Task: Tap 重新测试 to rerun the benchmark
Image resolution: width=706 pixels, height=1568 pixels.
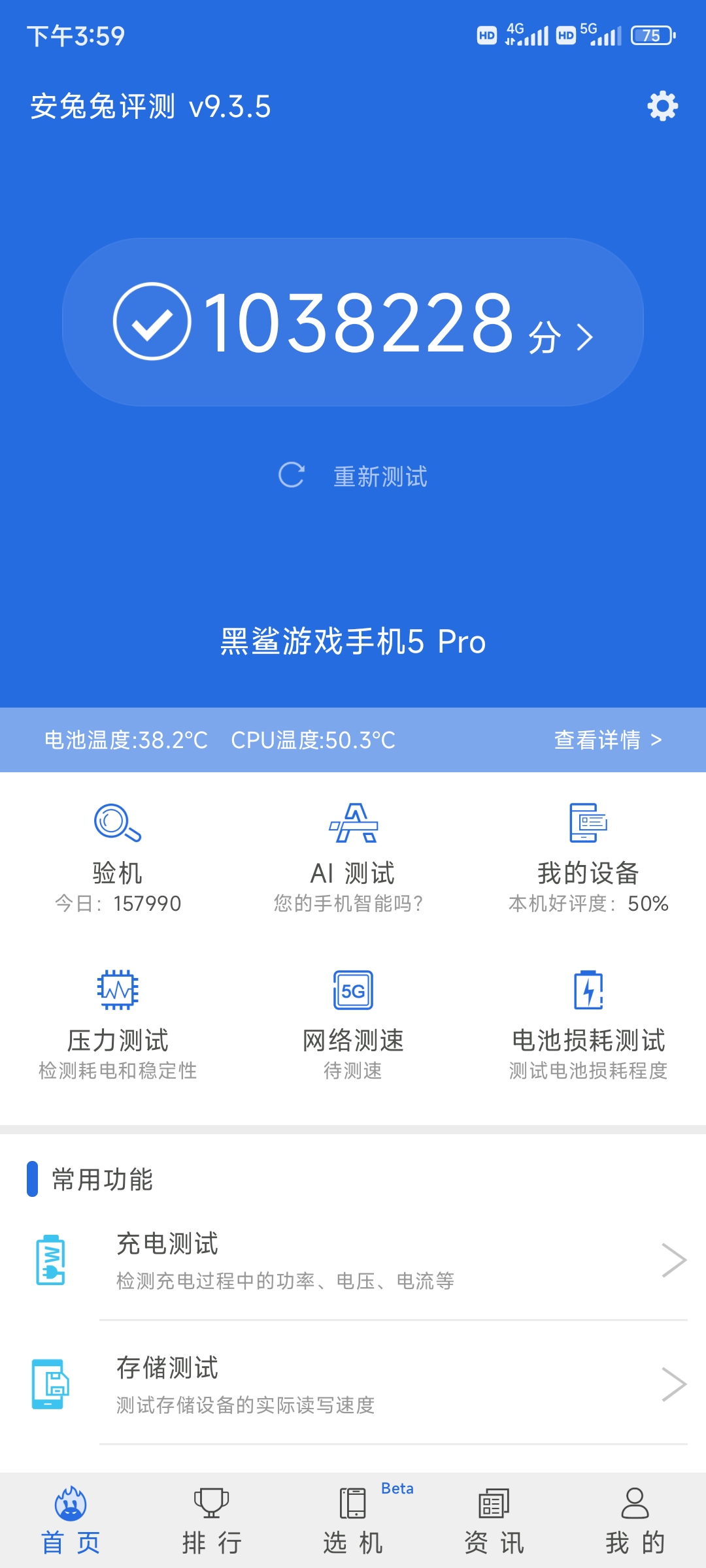Action: click(353, 476)
